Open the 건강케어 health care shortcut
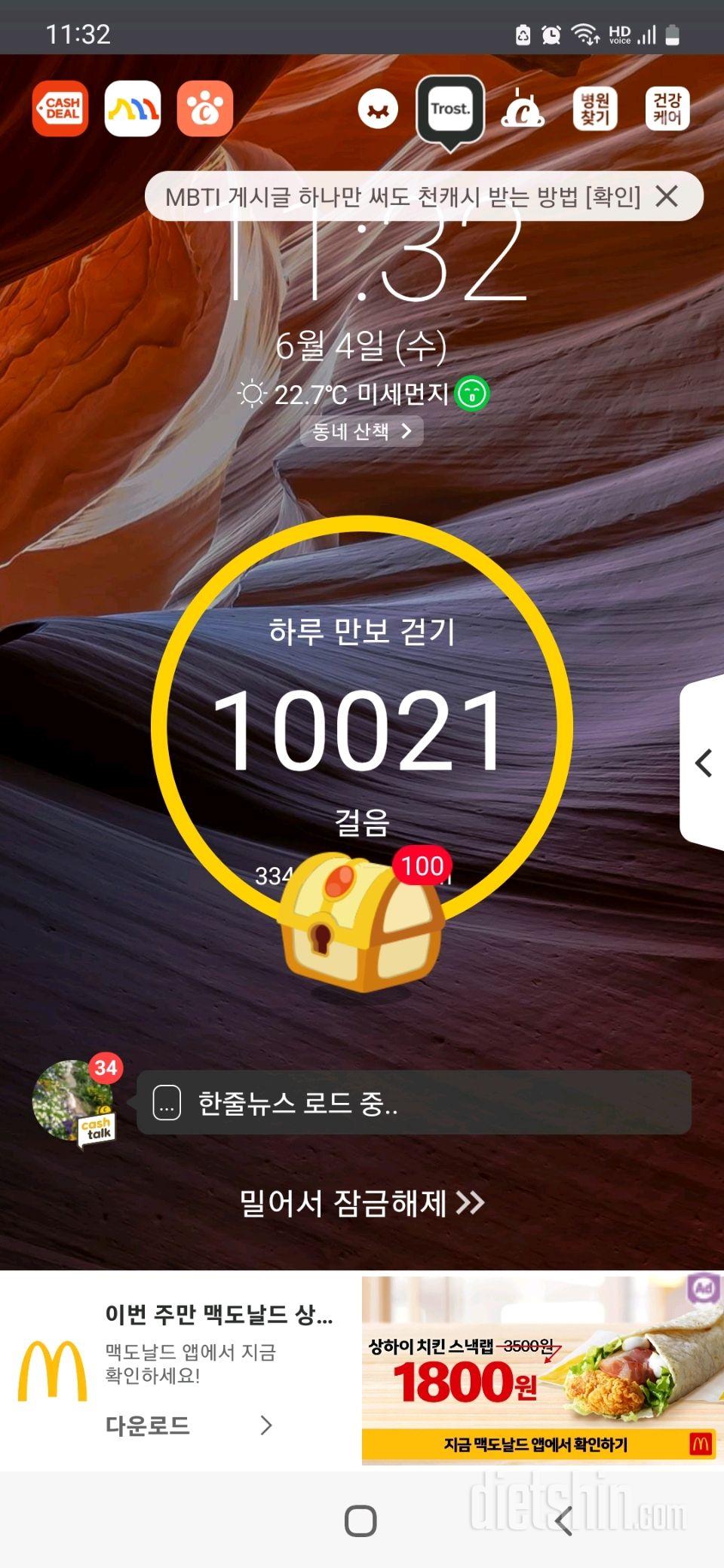Viewport: 724px width, 1568px height. coord(667,109)
